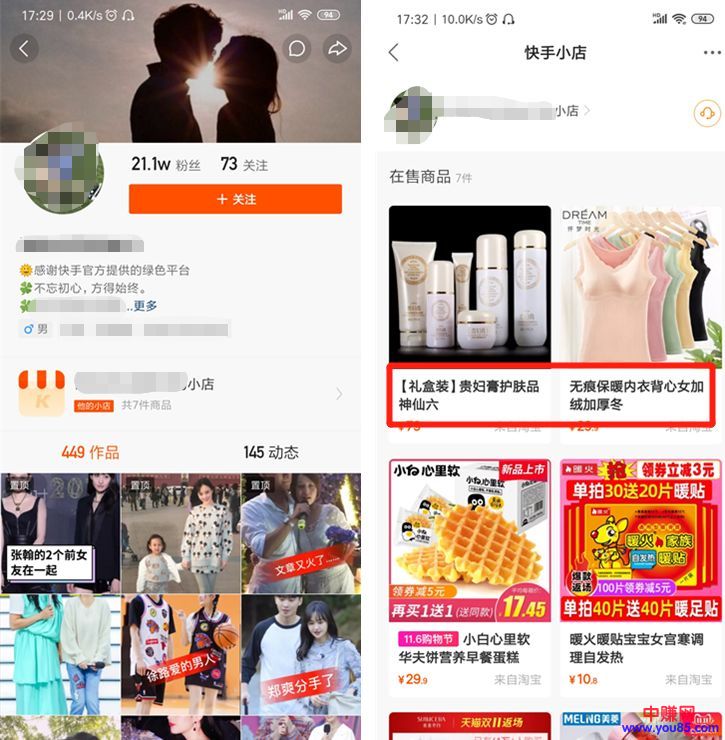The height and width of the screenshot is (740, 725).
Task: Switch to the 449 作品 tab
Action: [x=90, y=452]
